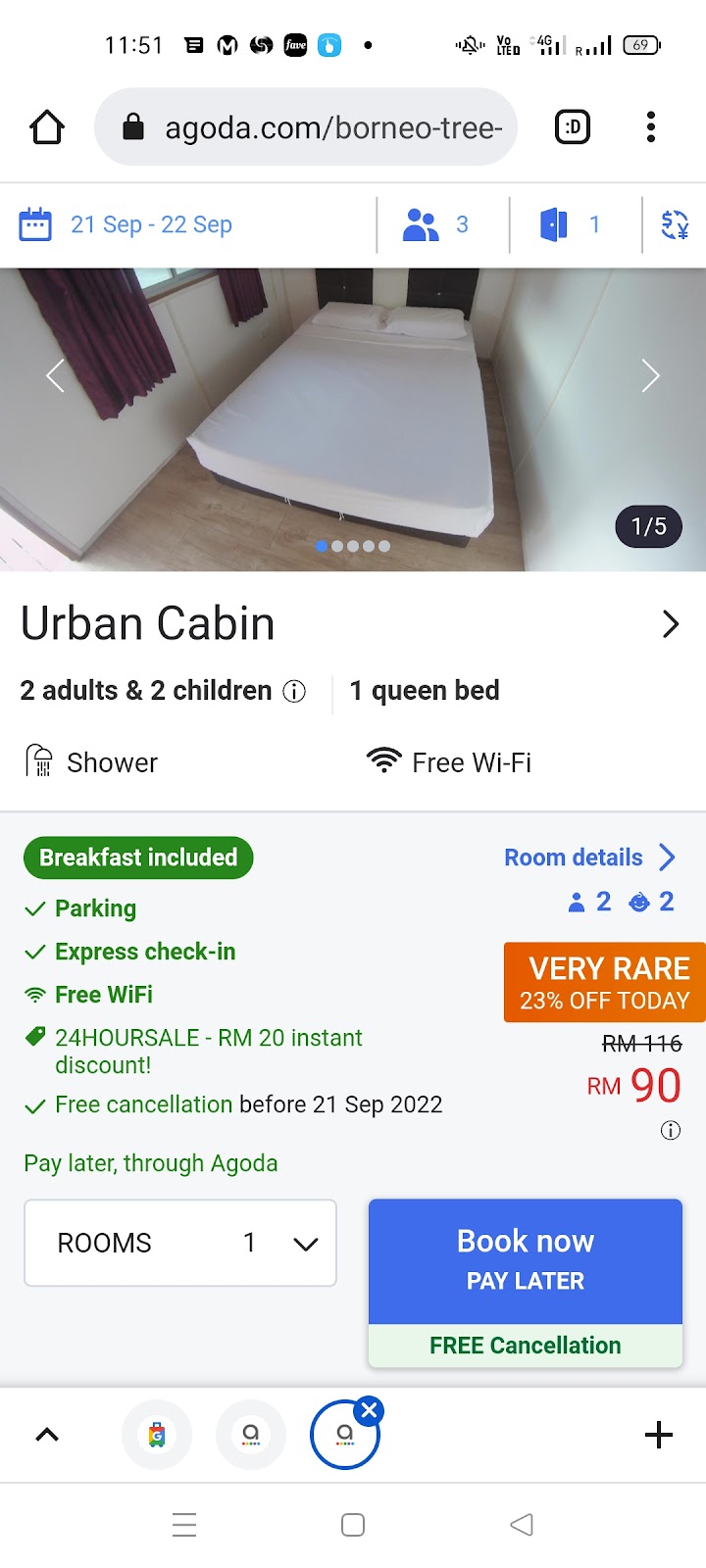Viewport: 706px width, 1568px height.
Task: View occupancy info next to 2 adults & 2 children
Action: pyautogui.click(x=294, y=691)
